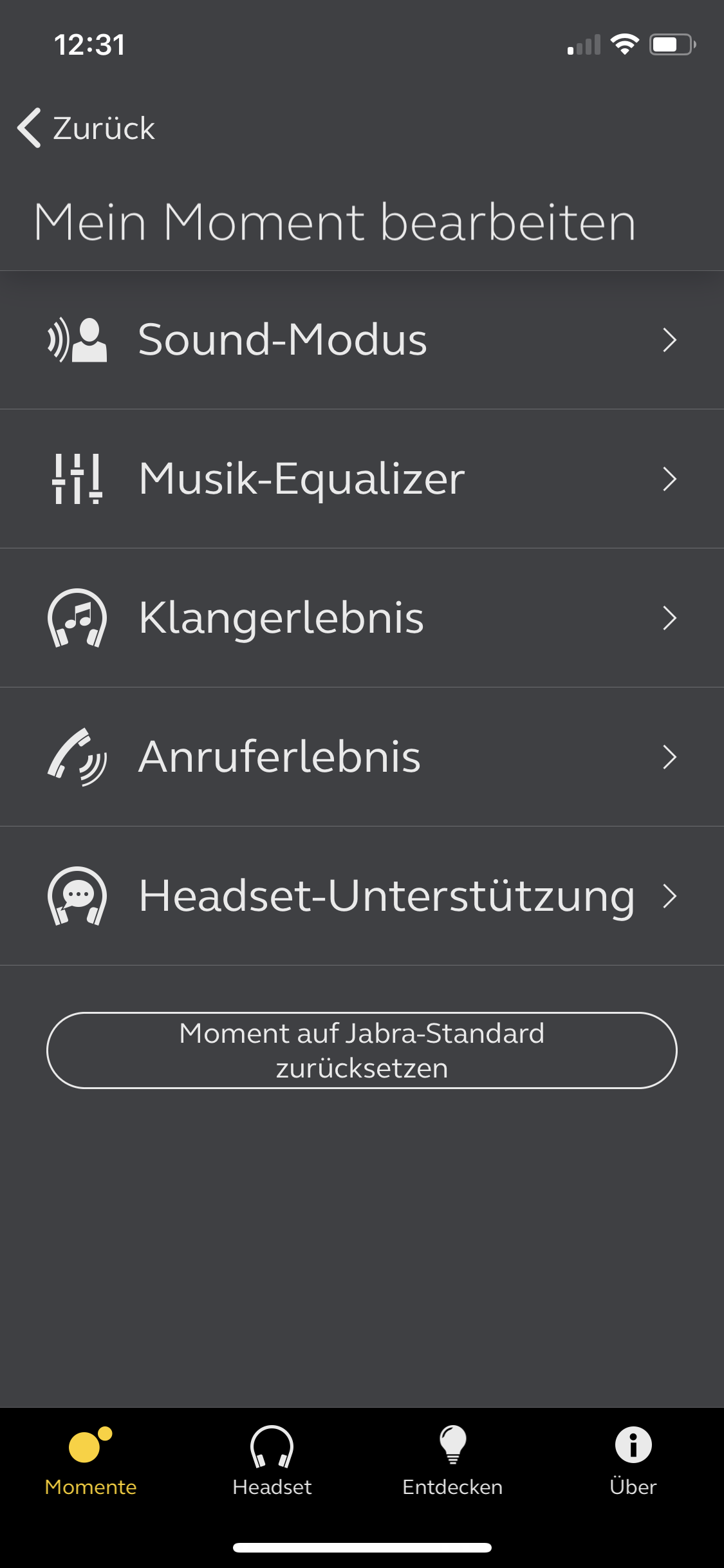Select the Klangerlebnis row

coord(362,618)
